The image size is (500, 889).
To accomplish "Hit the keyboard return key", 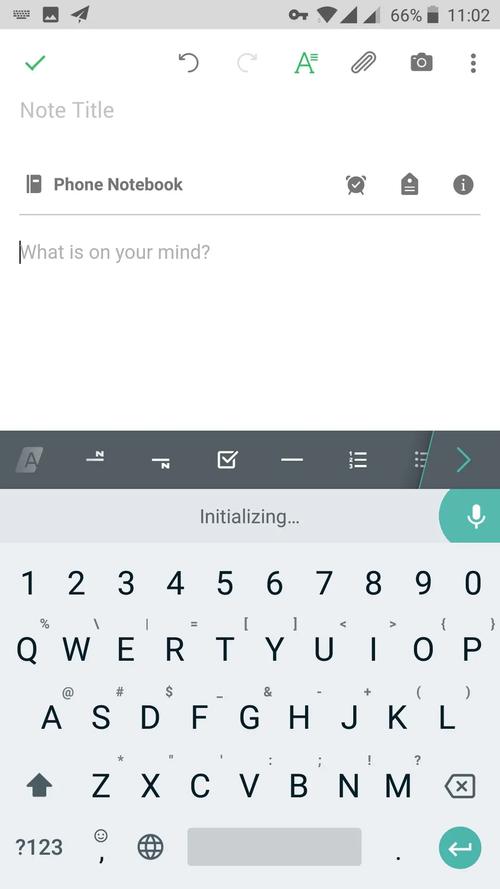I will pyautogui.click(x=460, y=848).
